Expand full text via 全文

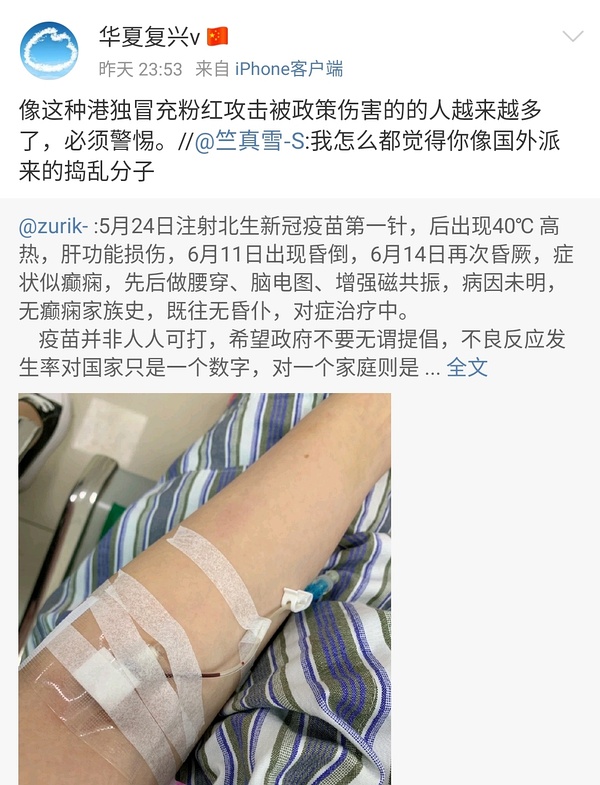(x=467, y=366)
